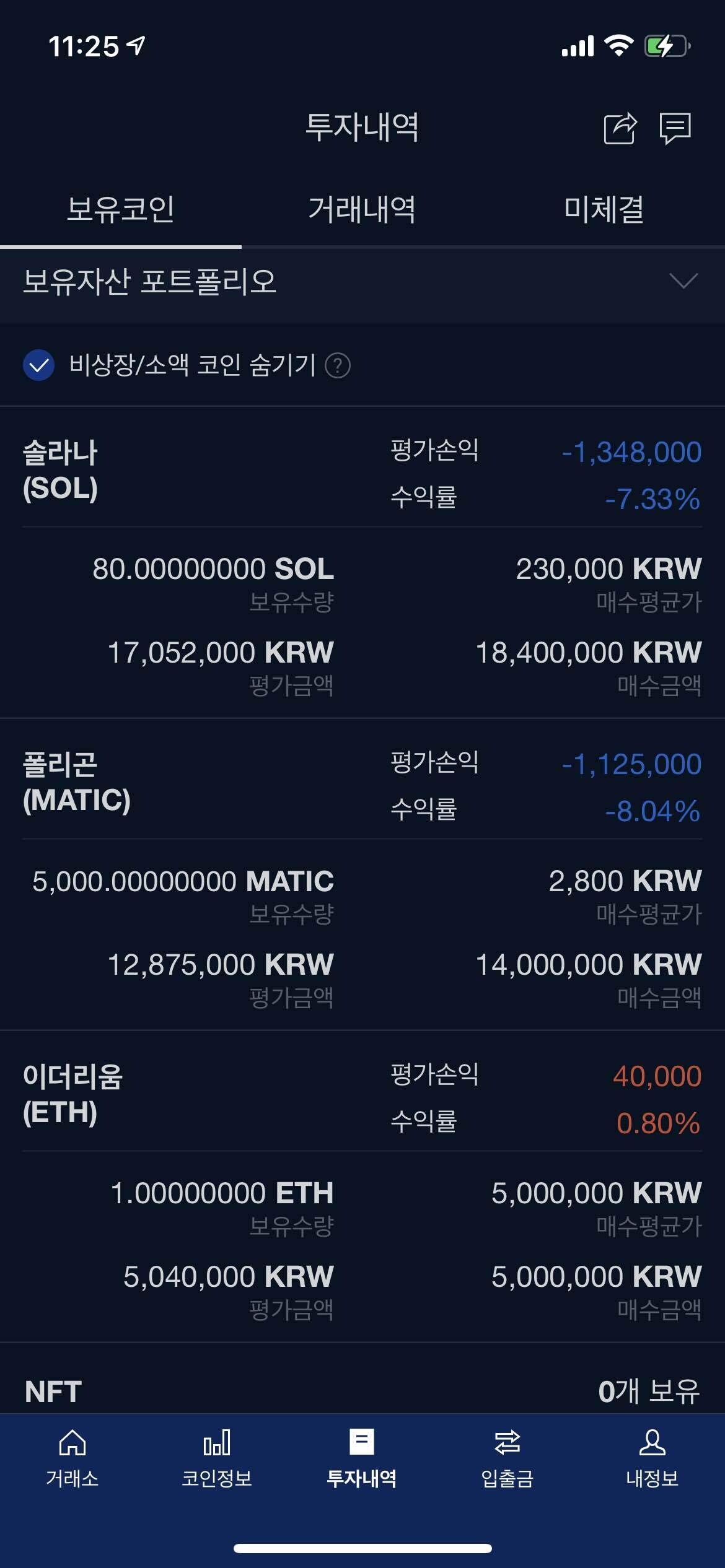Image resolution: width=725 pixels, height=1568 pixels.
Task: Open the 입출금 tab
Action: (x=507, y=1458)
